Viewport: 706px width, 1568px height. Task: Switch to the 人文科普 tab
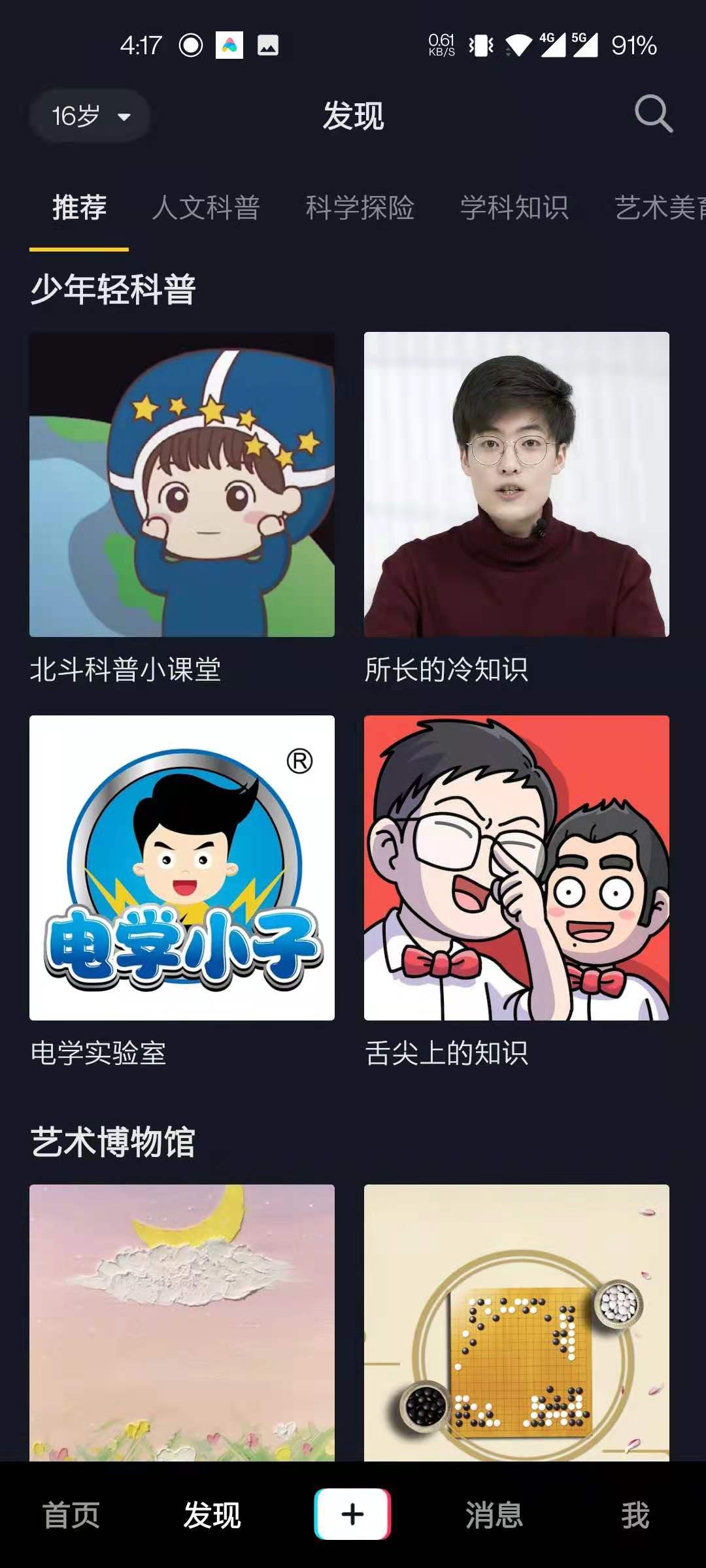[206, 208]
